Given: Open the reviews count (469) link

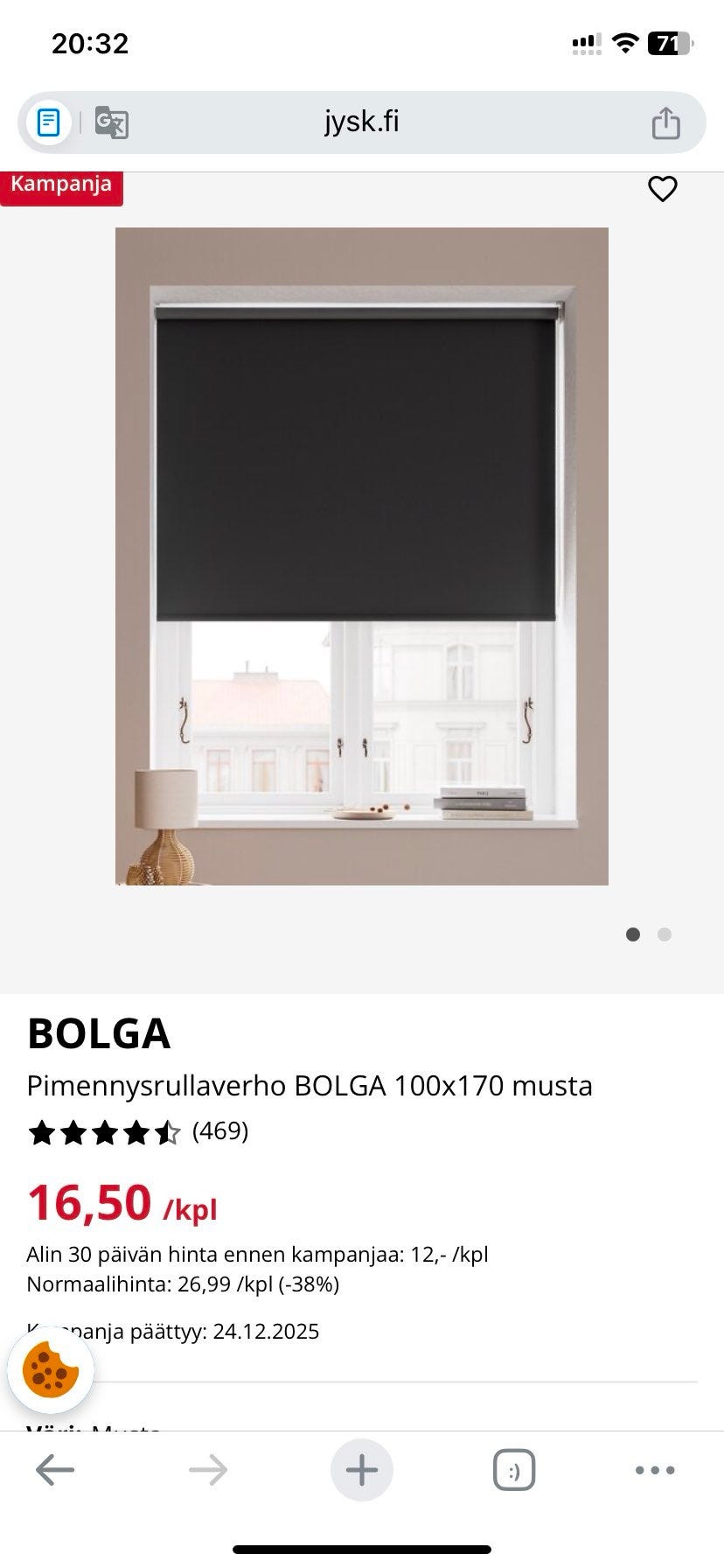Looking at the screenshot, I should [219, 1131].
